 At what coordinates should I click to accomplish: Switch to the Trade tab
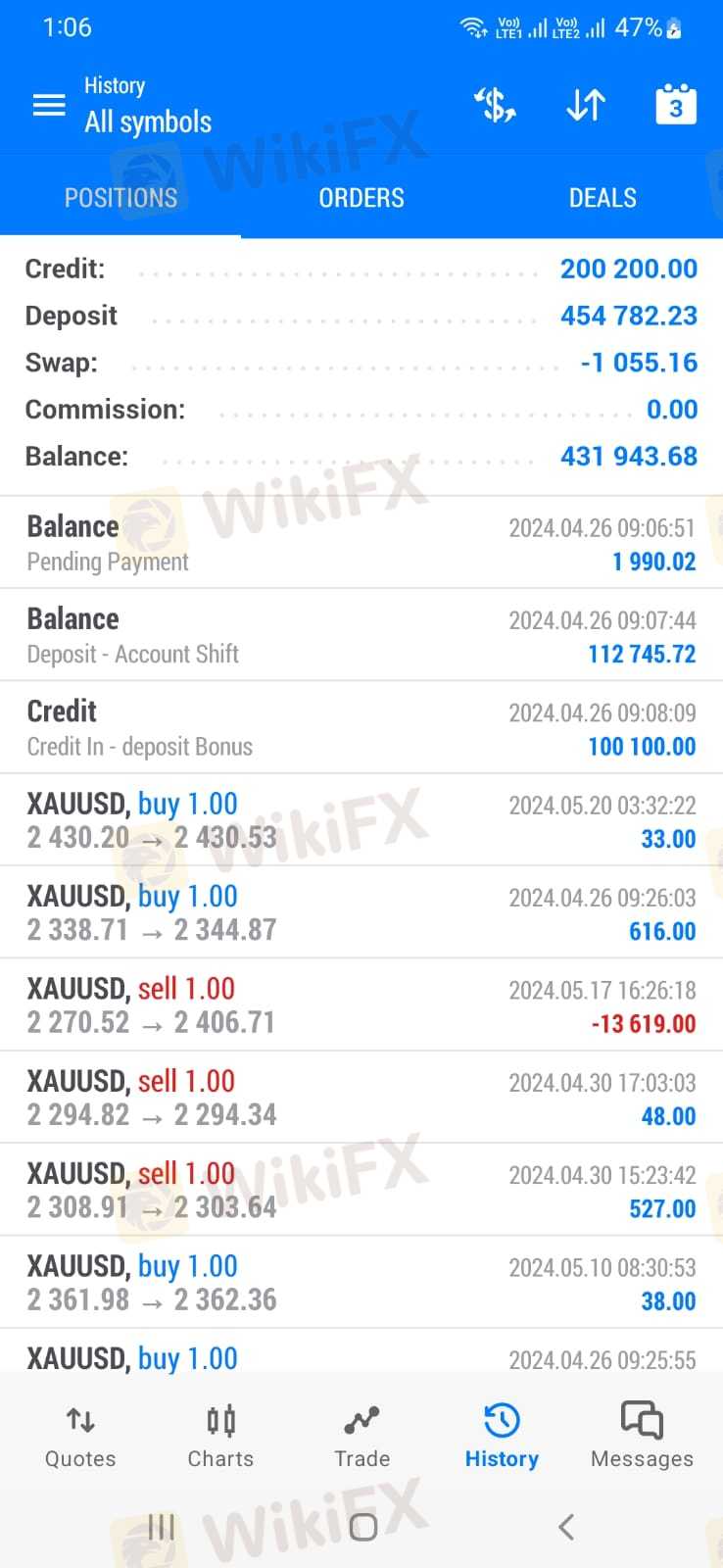click(361, 1436)
